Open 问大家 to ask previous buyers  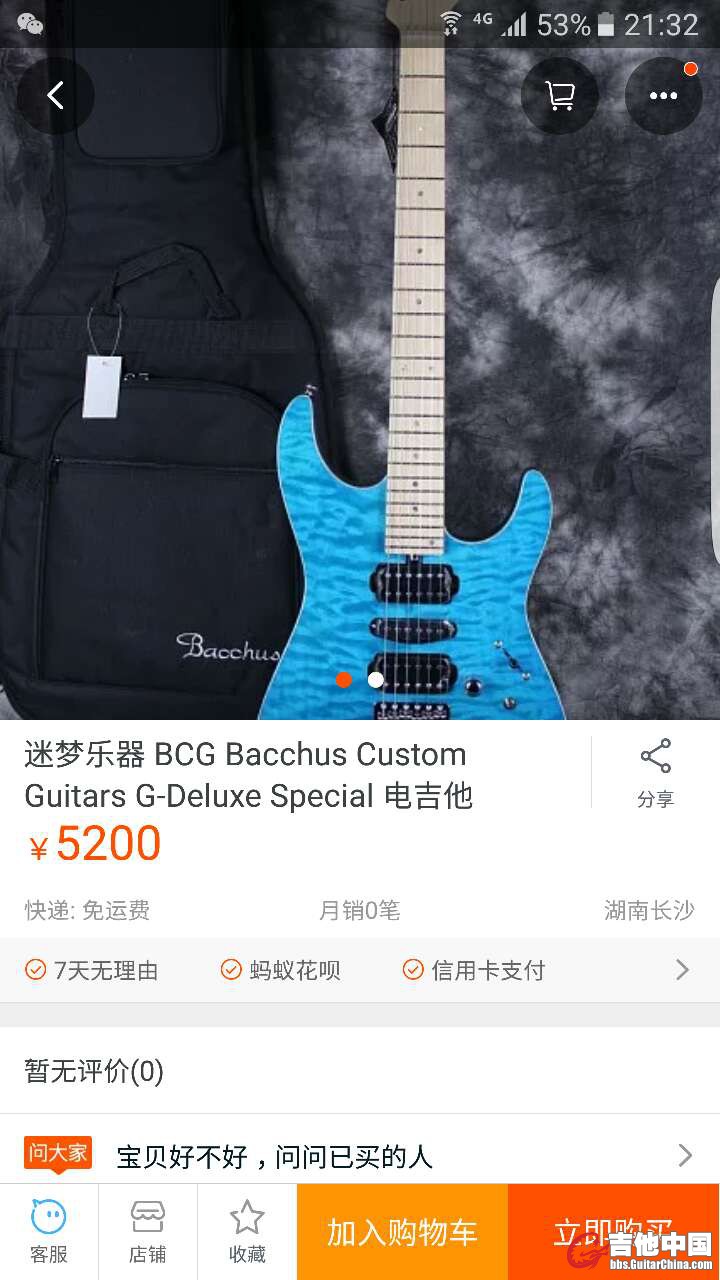pos(360,1156)
